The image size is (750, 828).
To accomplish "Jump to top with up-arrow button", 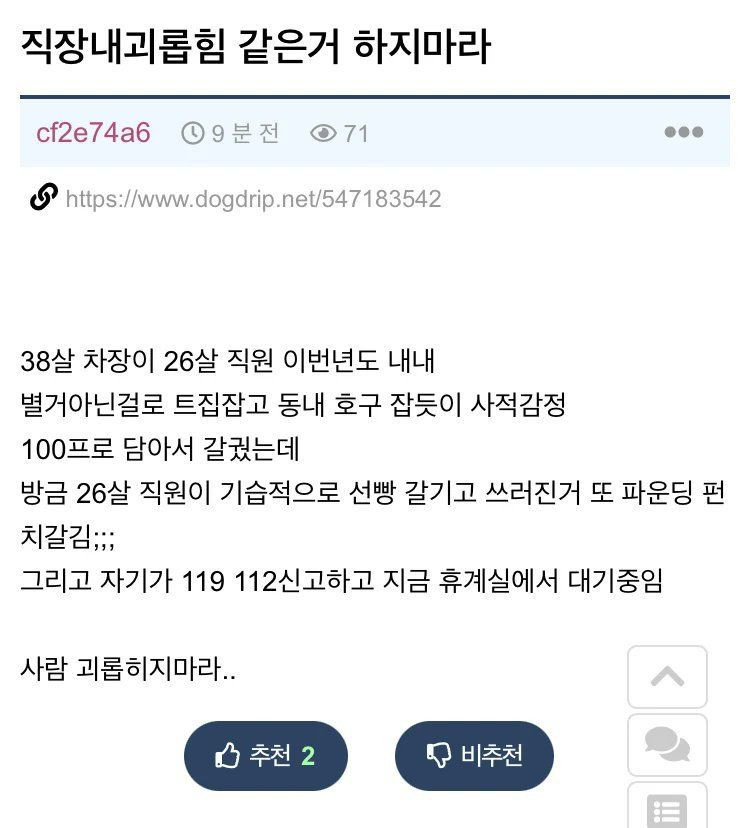I will tap(667, 677).
